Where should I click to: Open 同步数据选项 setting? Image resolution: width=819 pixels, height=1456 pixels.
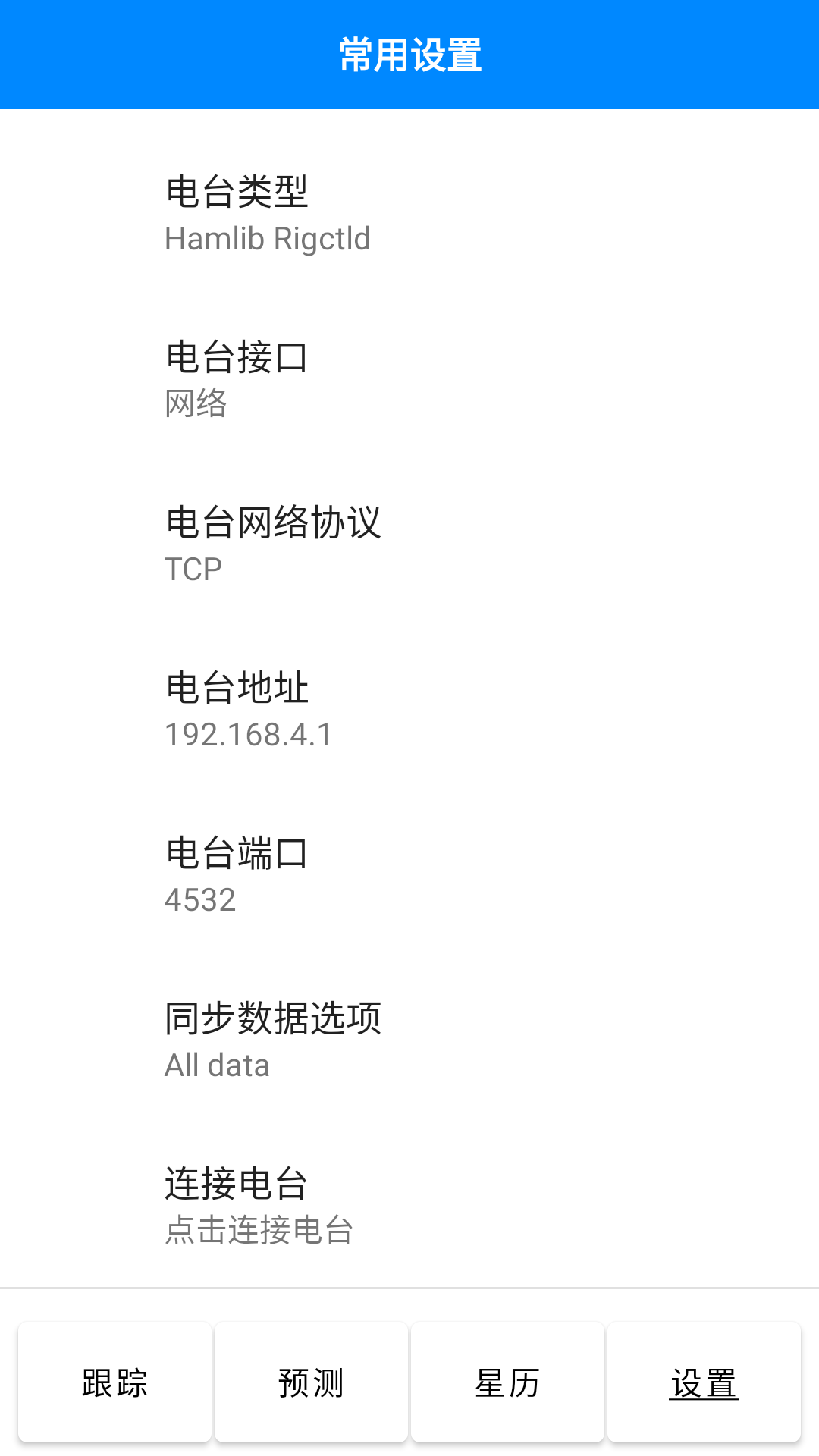point(409,1040)
